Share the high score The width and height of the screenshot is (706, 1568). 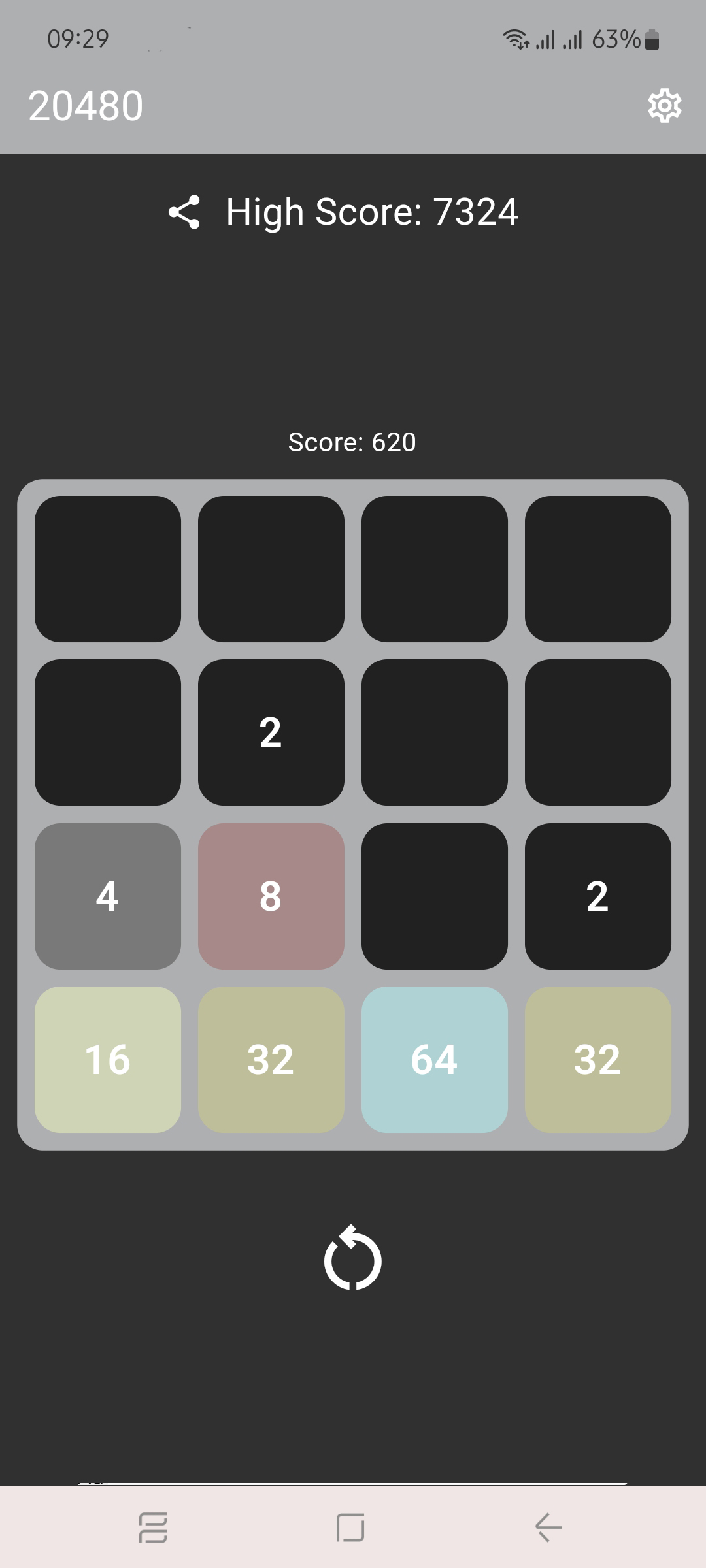click(x=184, y=212)
